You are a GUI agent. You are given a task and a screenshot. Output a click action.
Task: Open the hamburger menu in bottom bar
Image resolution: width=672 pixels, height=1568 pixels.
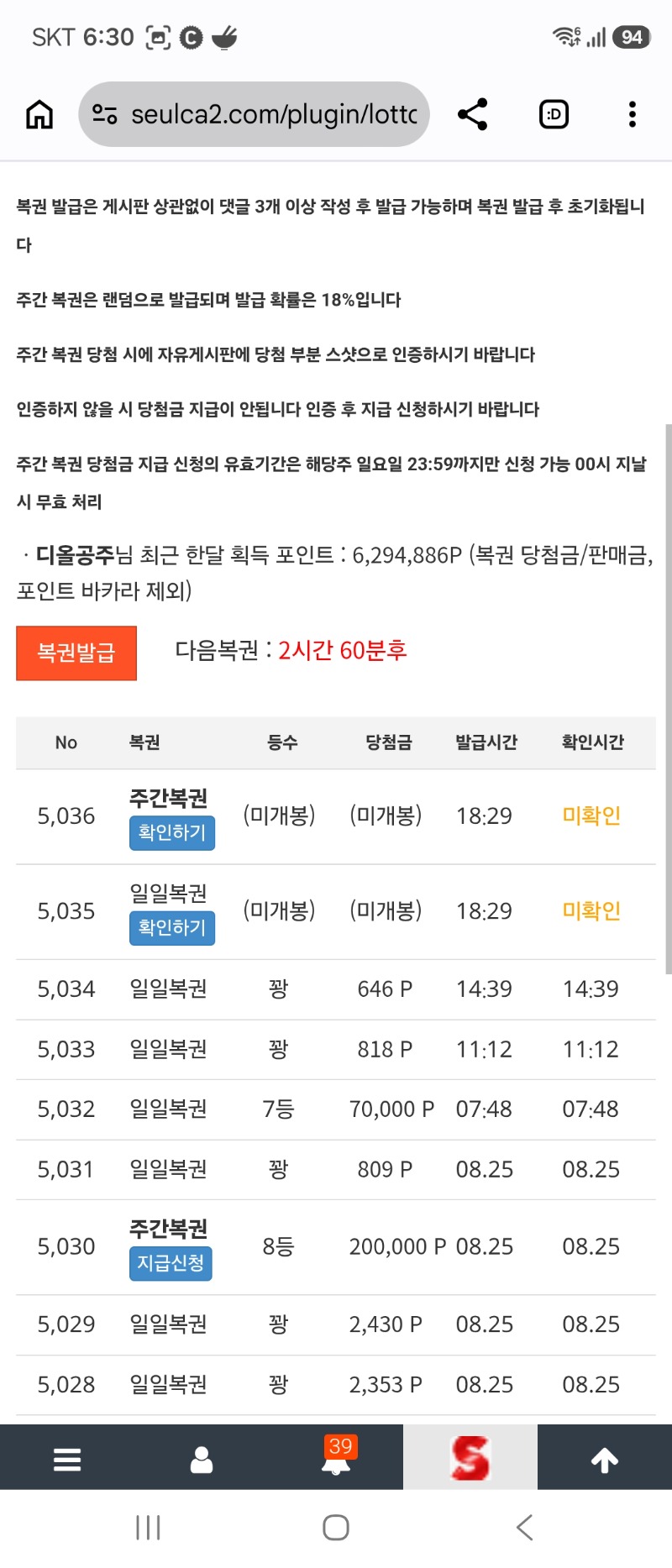click(x=67, y=1460)
